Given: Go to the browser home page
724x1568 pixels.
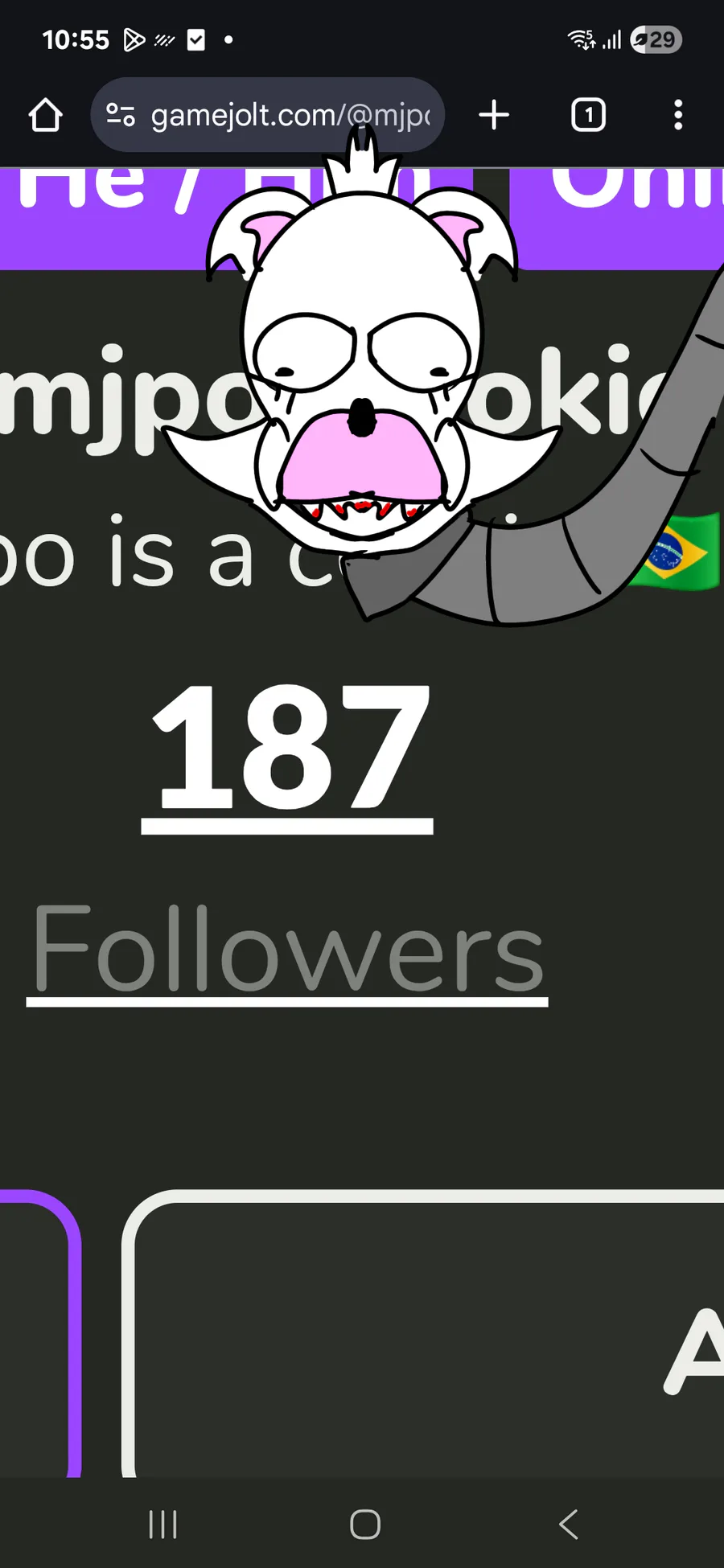Looking at the screenshot, I should pyautogui.click(x=46, y=116).
